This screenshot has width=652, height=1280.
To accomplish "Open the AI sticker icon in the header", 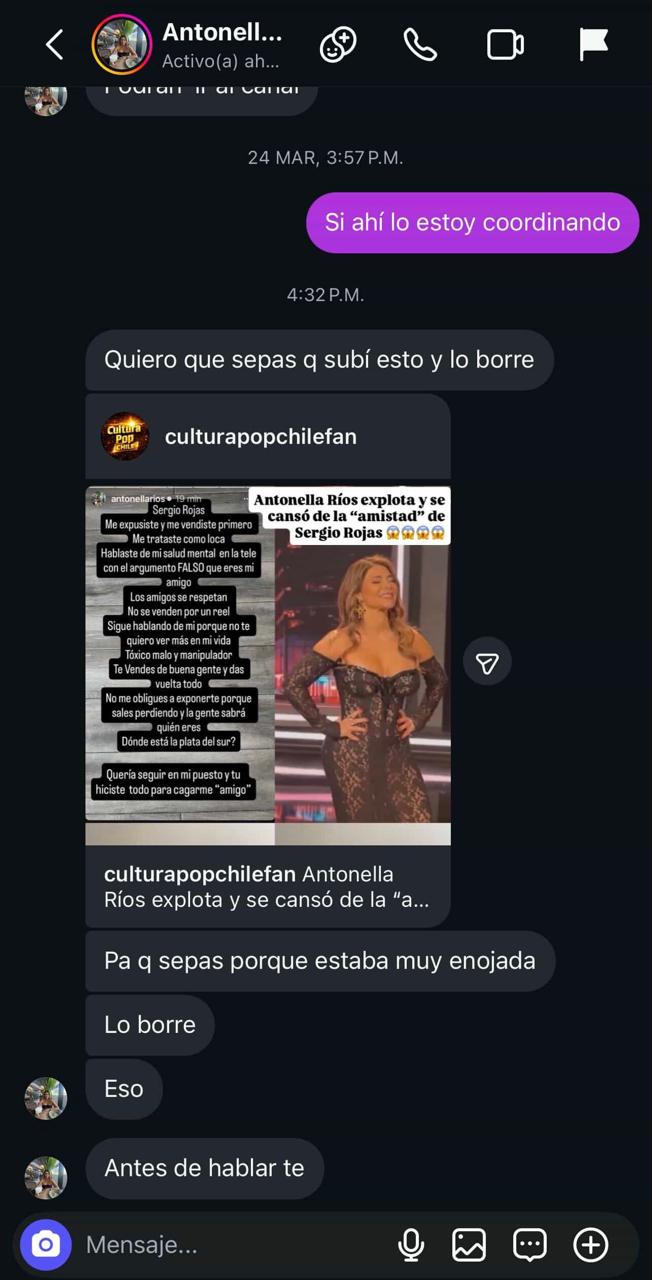I will (338, 45).
